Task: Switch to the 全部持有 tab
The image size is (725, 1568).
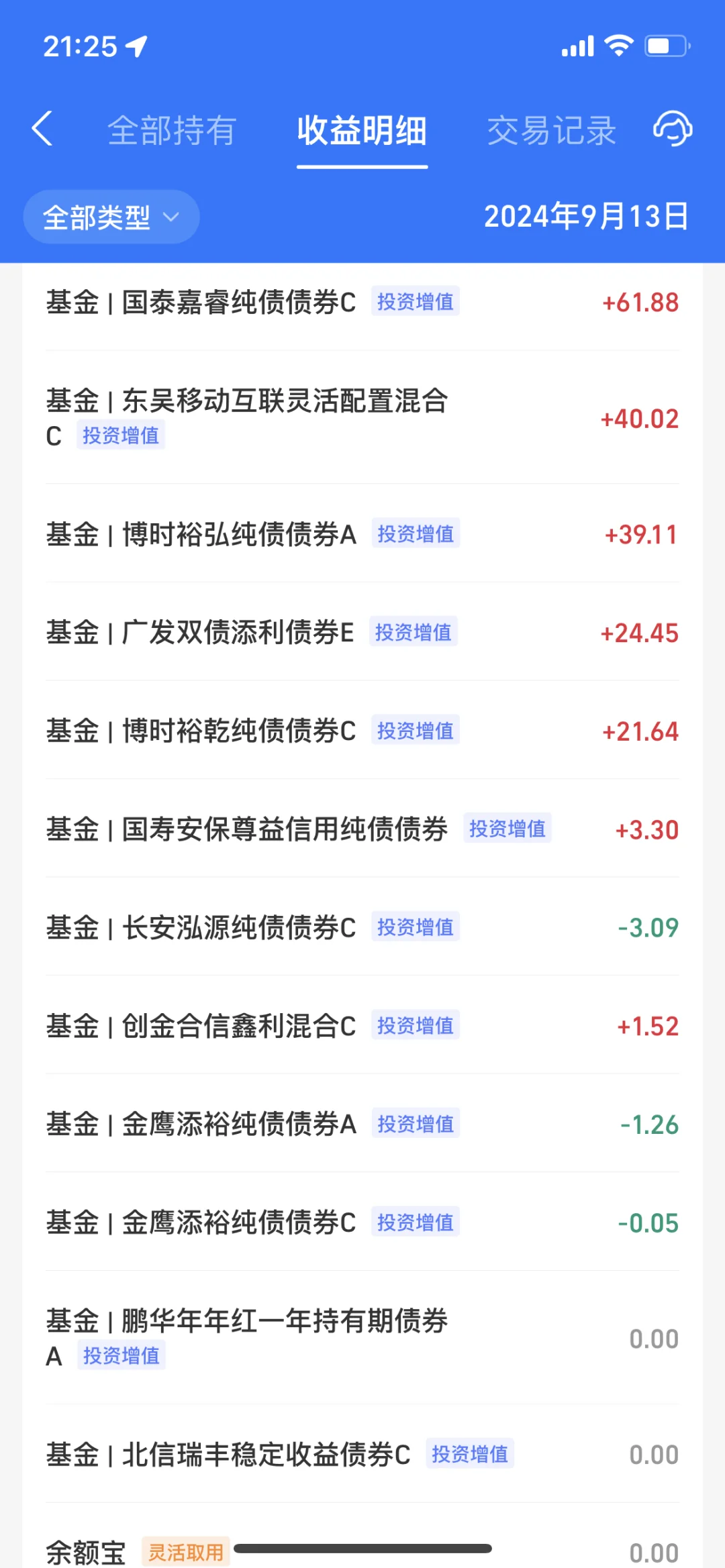Action: coord(171,131)
